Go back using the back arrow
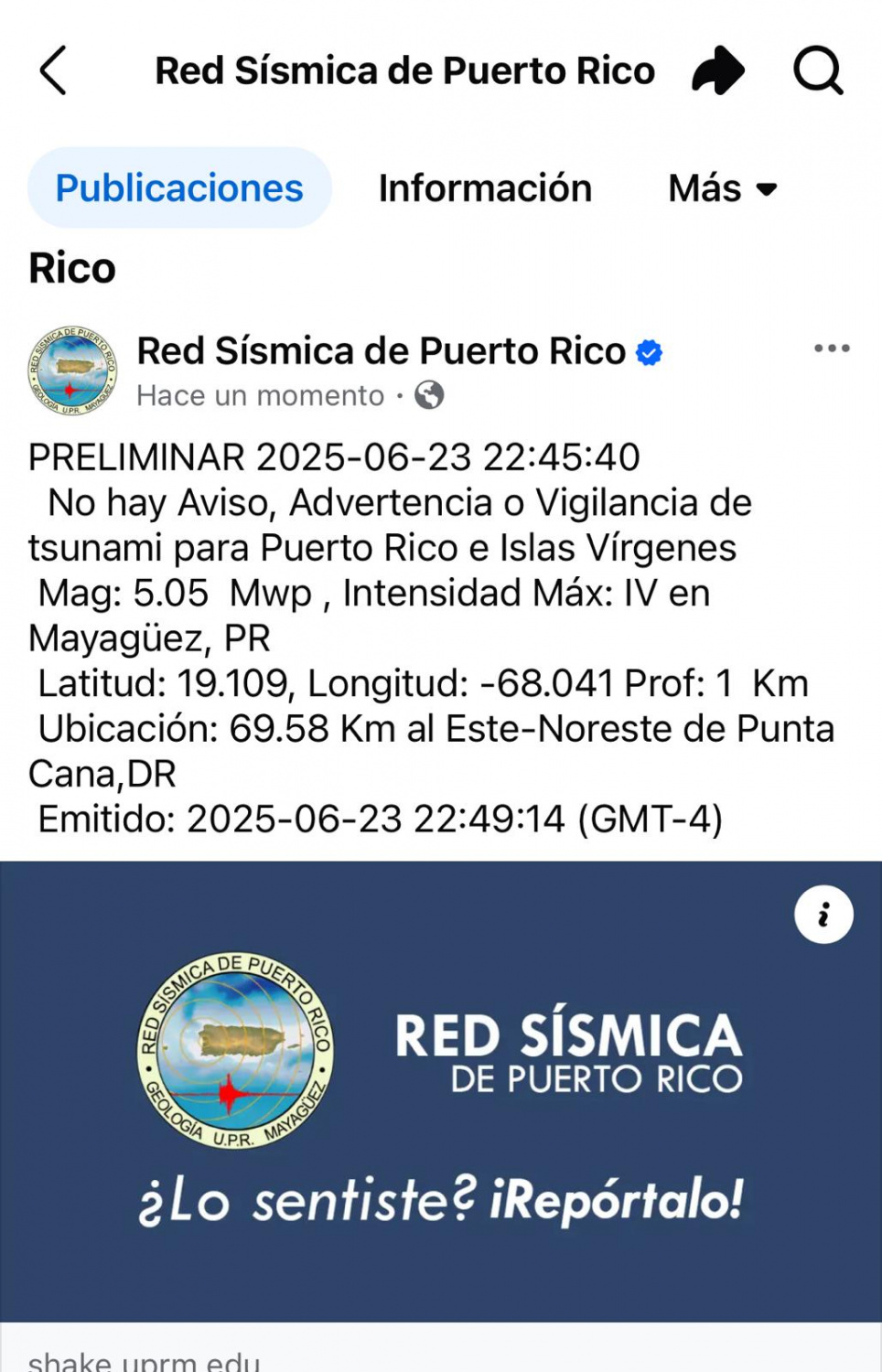Image resolution: width=882 pixels, height=1372 pixels. tap(53, 70)
